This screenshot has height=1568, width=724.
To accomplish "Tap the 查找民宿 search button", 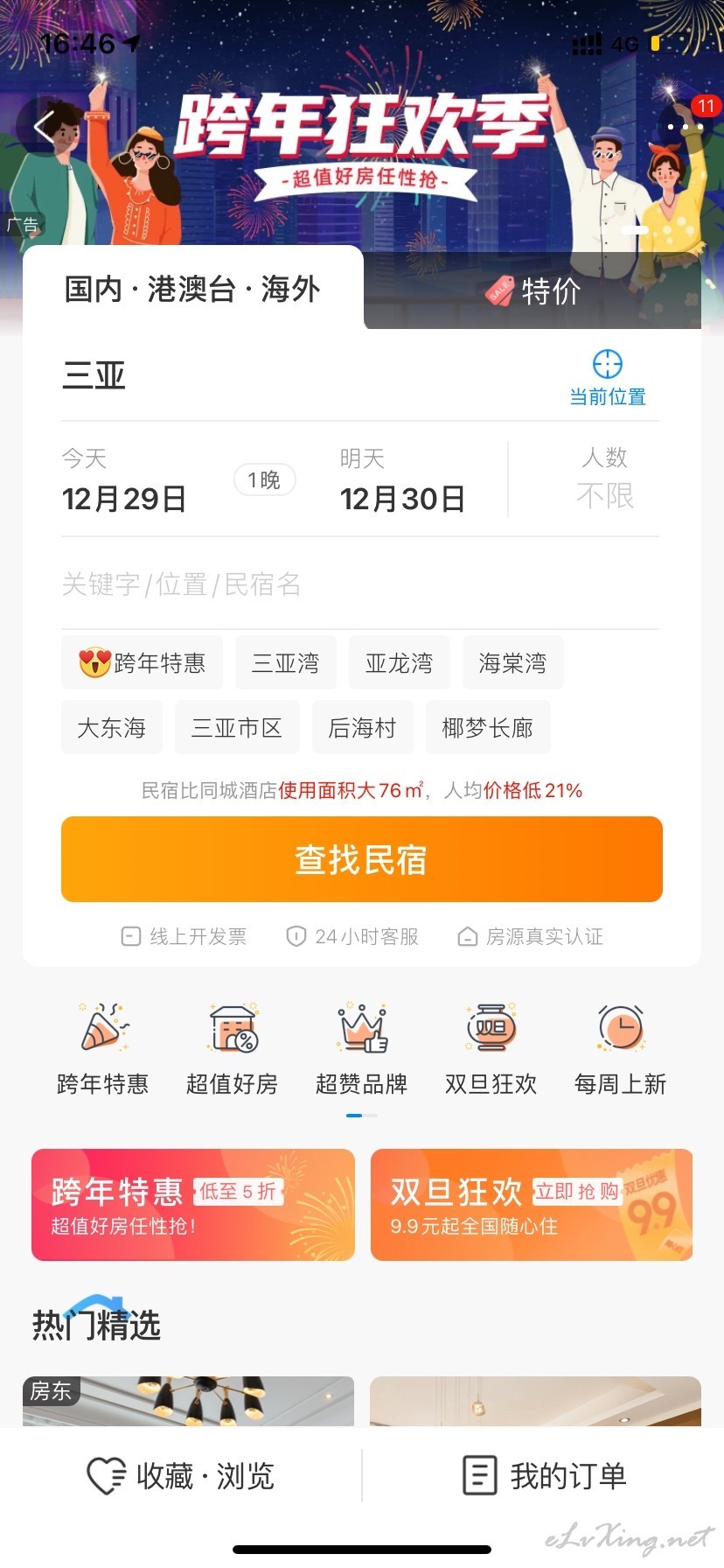I will tap(362, 859).
